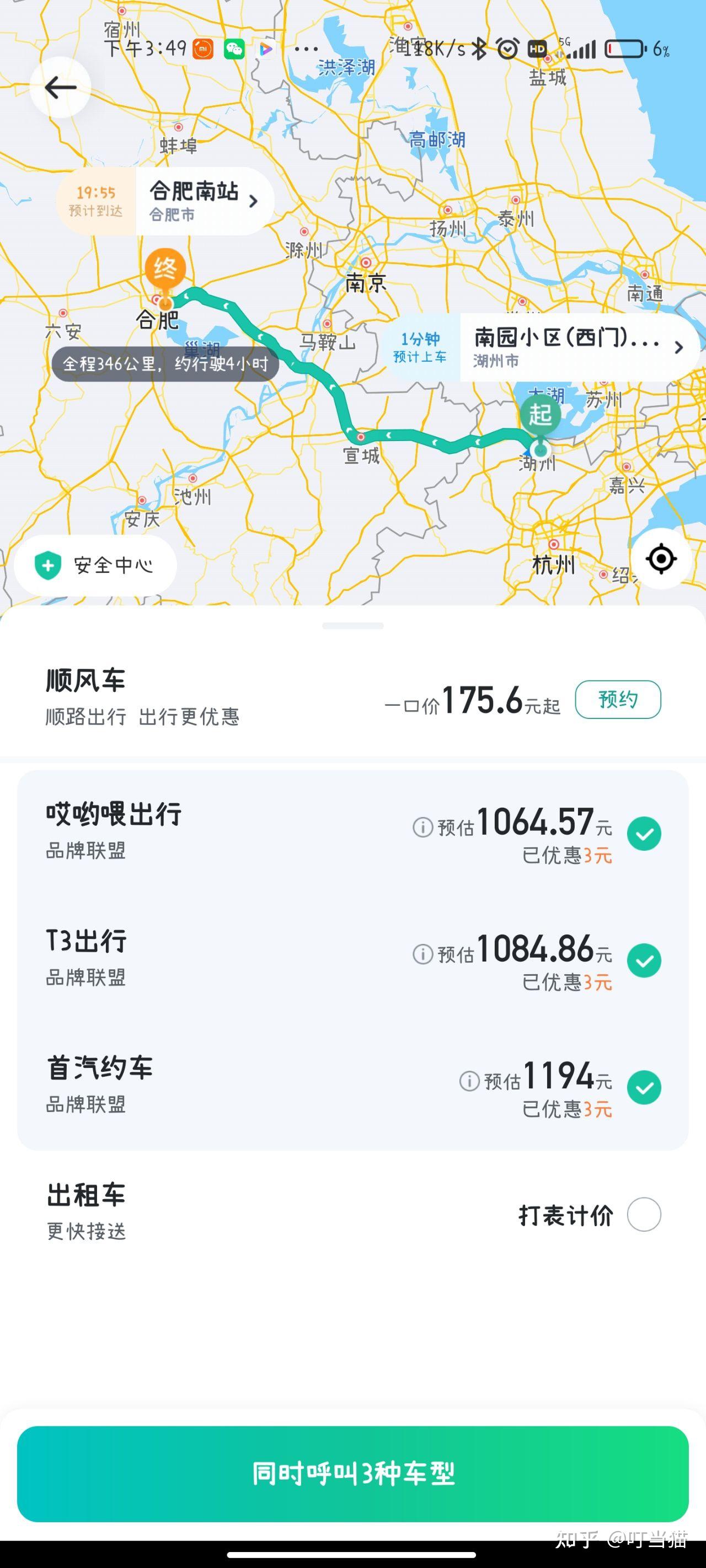Toggle off 首汽约车 selection
The height and width of the screenshot is (1568, 706).
644,1087
